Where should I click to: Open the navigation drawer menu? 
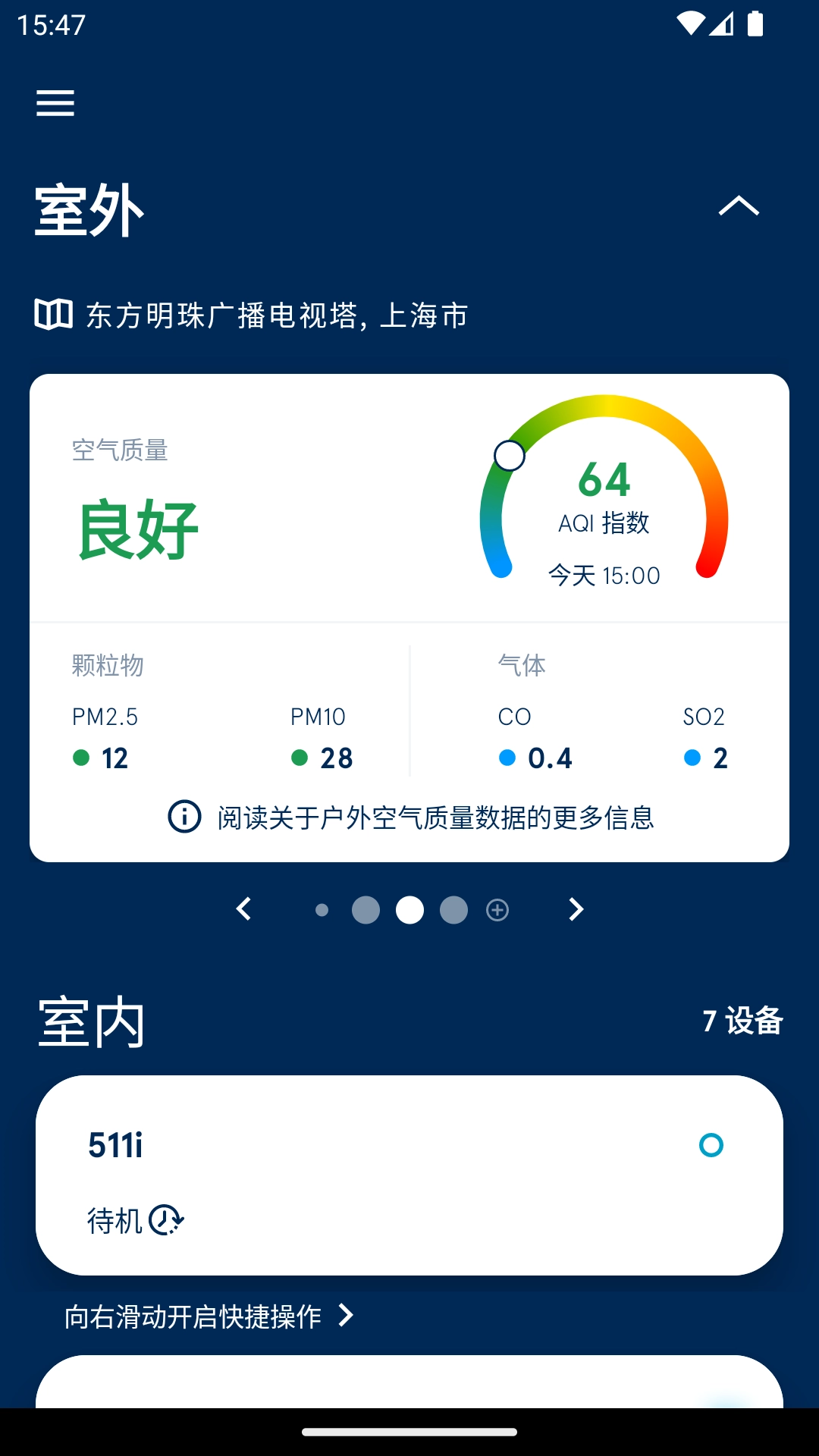click(54, 103)
